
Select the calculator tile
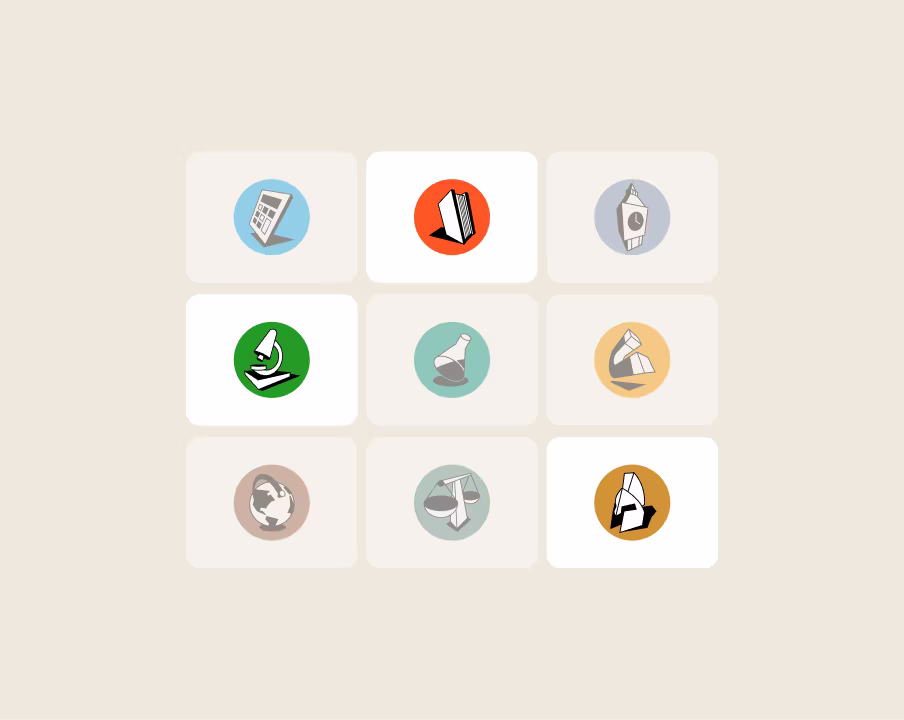(x=271, y=217)
